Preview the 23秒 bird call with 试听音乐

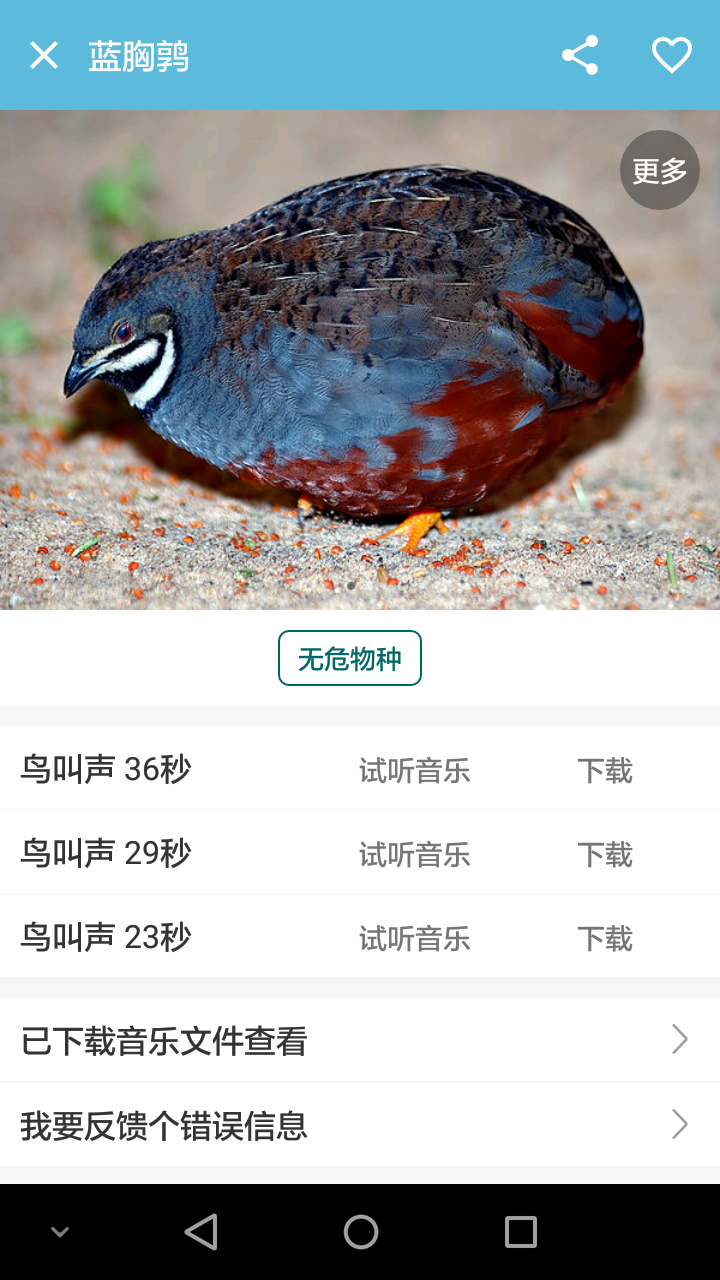(415, 939)
